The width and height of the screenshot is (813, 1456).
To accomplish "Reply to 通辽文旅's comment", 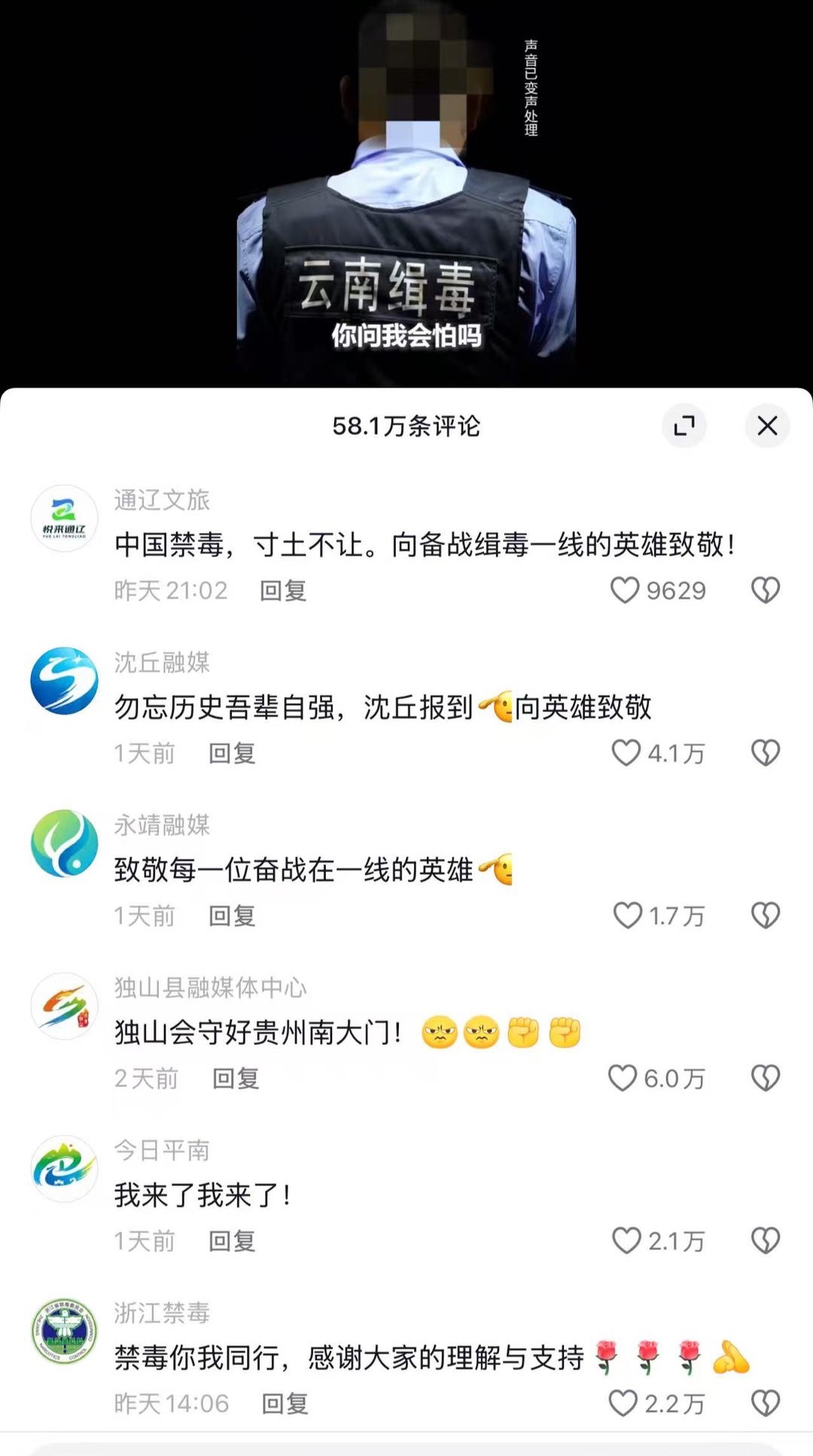I will (x=283, y=591).
